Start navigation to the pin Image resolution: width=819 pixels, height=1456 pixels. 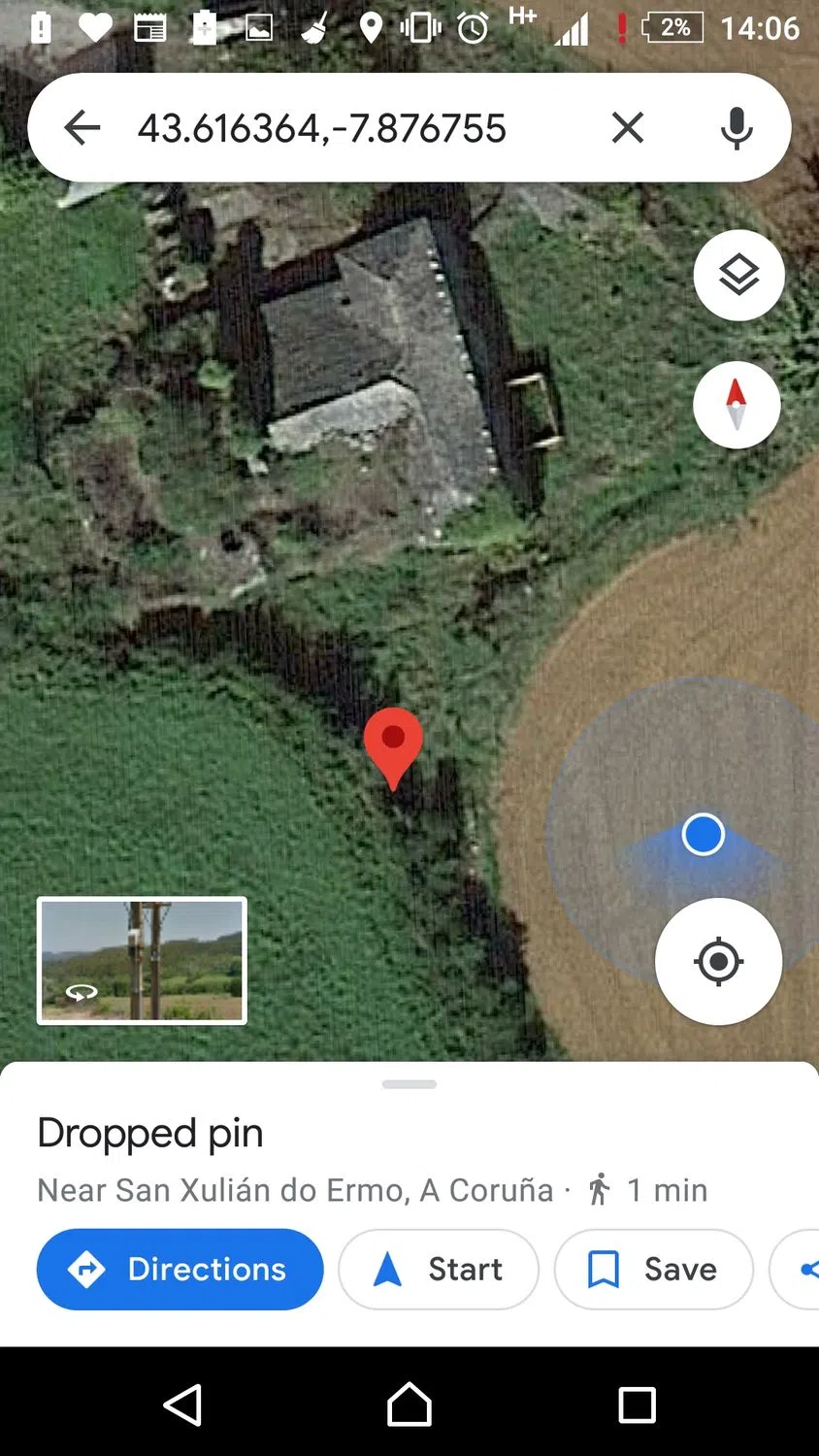point(439,1269)
